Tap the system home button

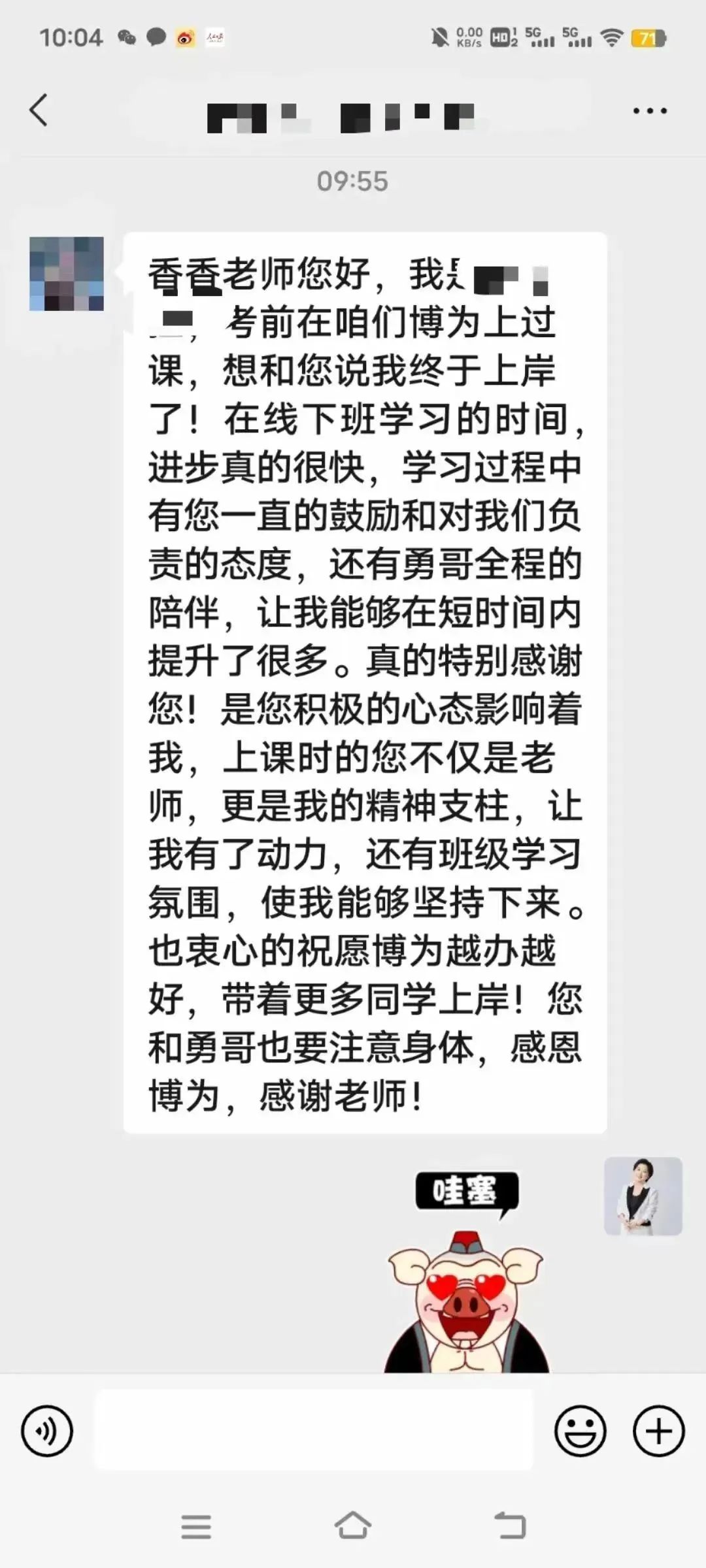[x=353, y=1526]
